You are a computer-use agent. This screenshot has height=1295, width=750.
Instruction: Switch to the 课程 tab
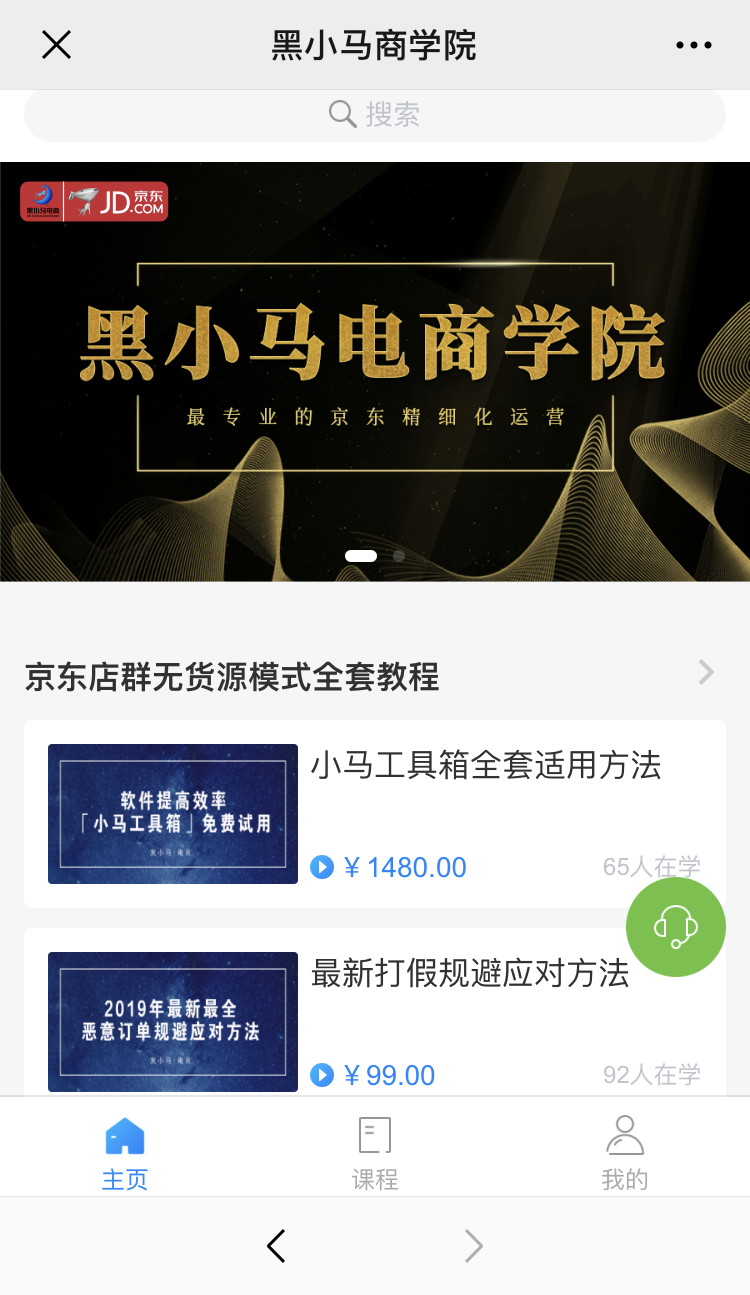coord(375,1153)
